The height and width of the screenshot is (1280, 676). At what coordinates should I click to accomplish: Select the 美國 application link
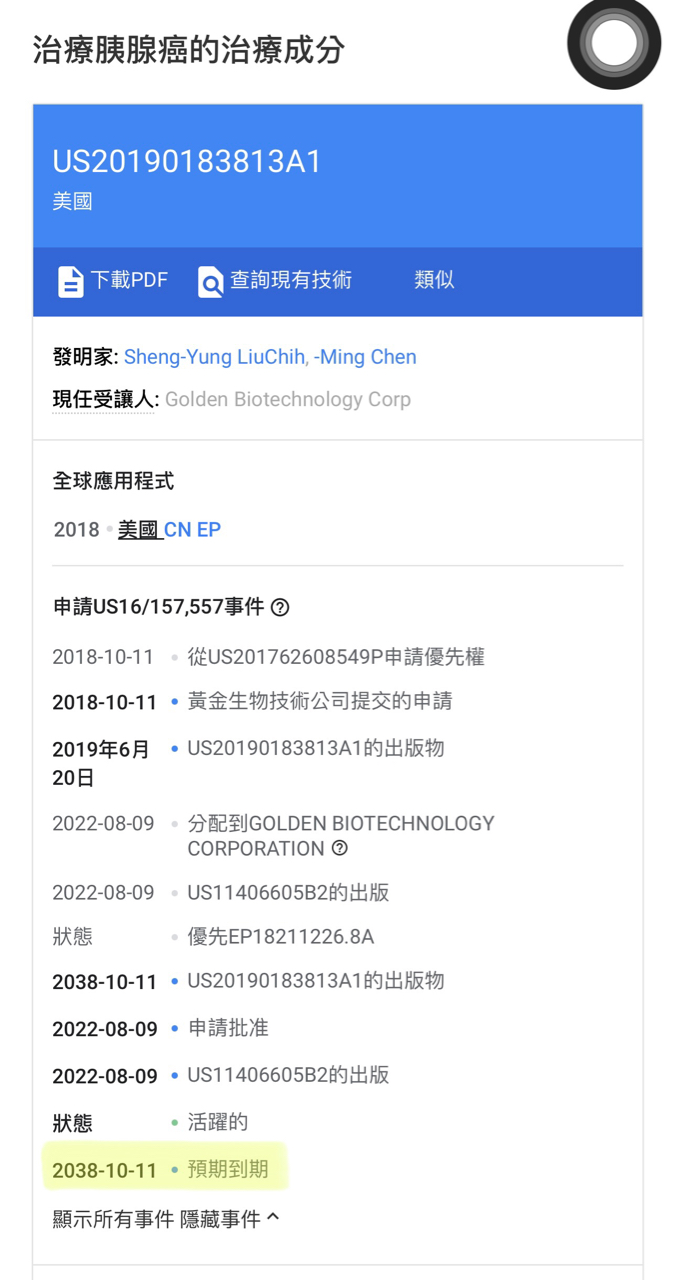138,530
